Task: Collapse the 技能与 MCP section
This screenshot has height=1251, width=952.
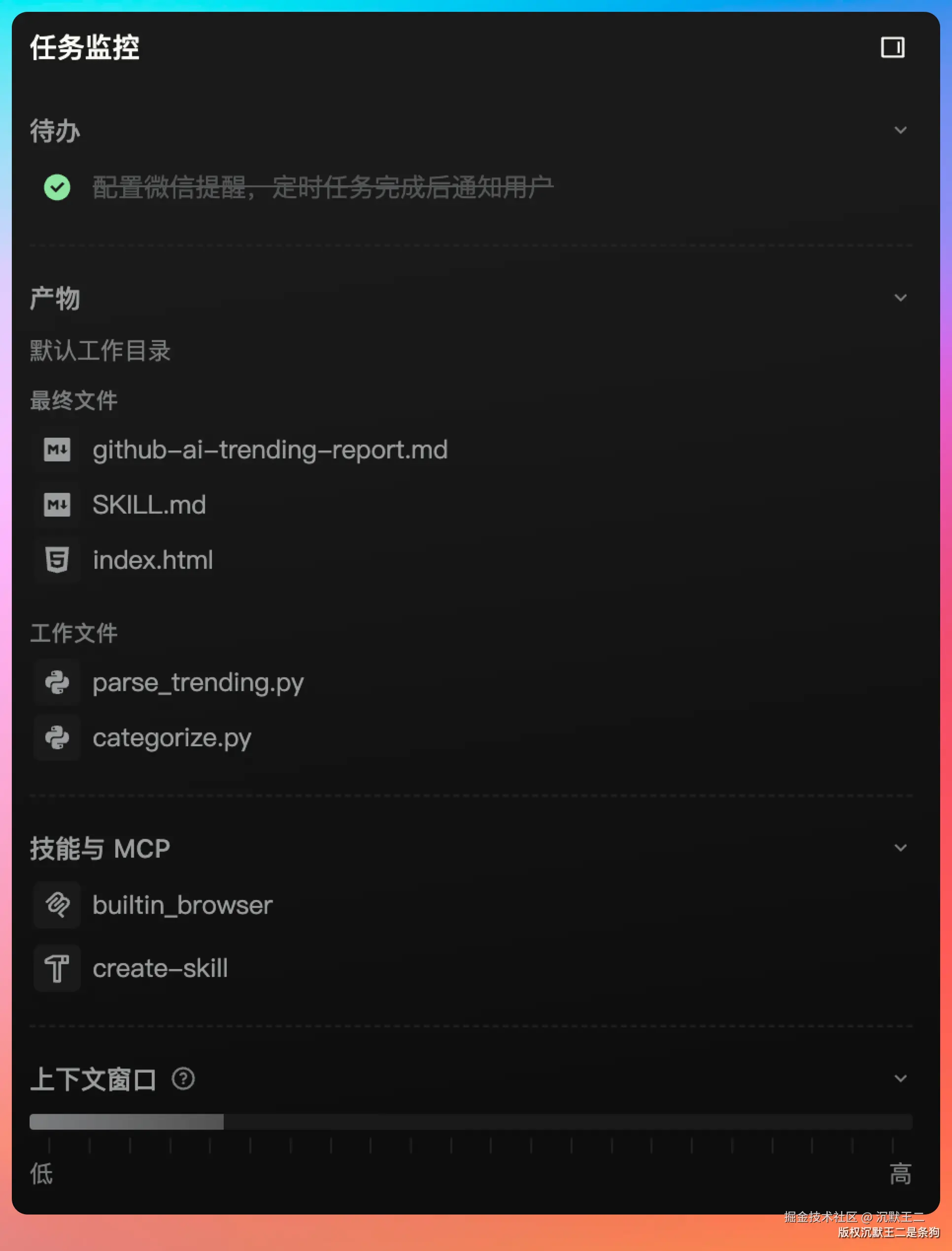Action: [900, 848]
